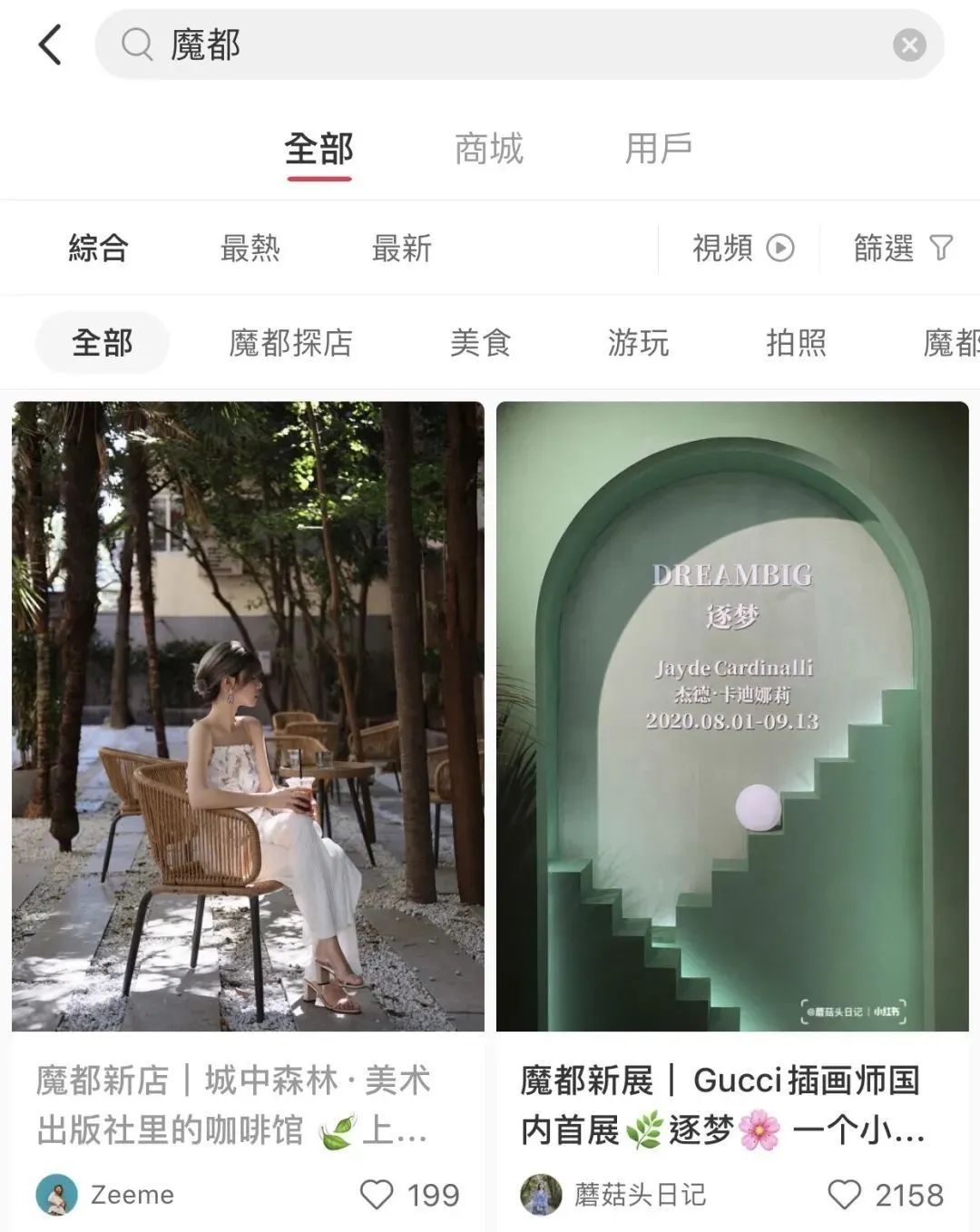
Task: Sort results by 最熱
Action: [x=250, y=248]
